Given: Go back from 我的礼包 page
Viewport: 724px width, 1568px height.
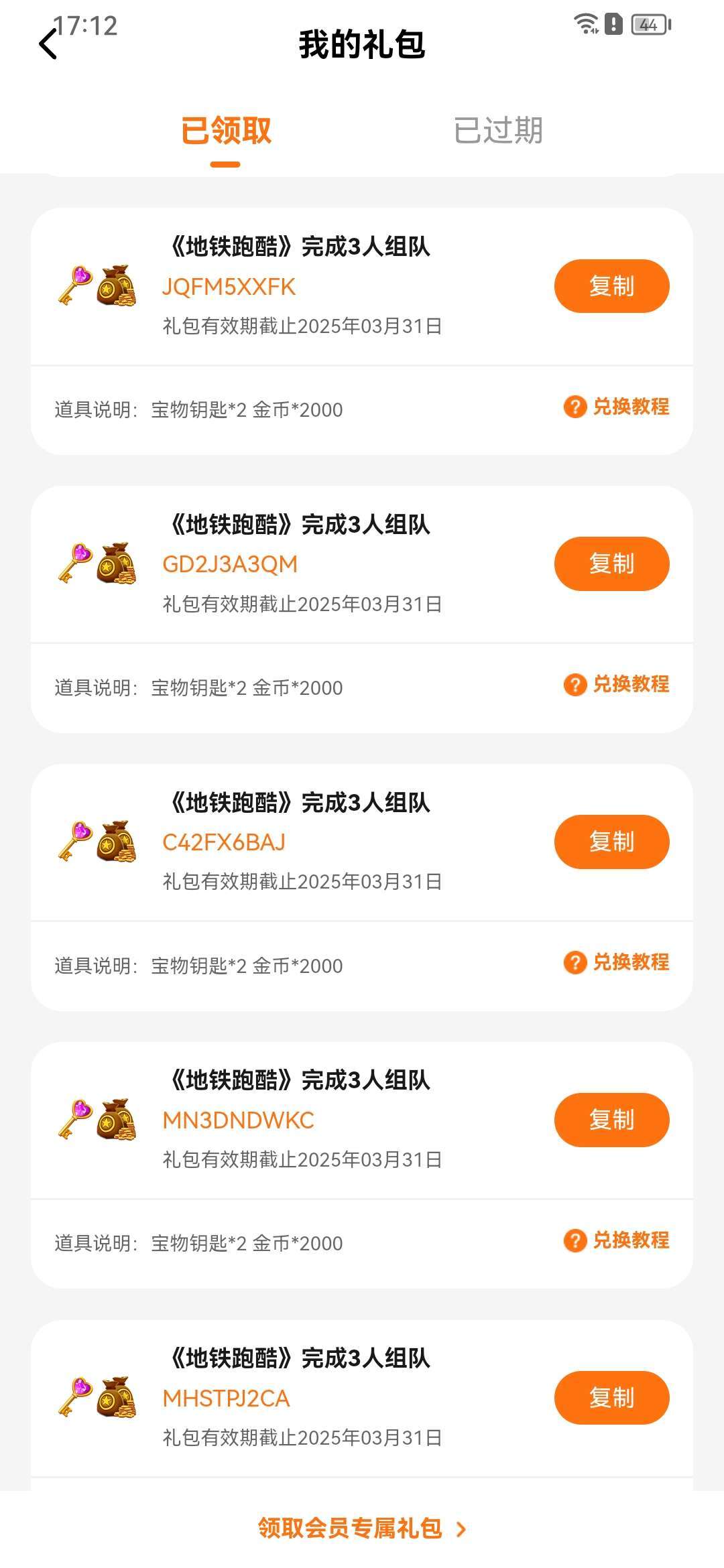Looking at the screenshot, I should [48, 45].
